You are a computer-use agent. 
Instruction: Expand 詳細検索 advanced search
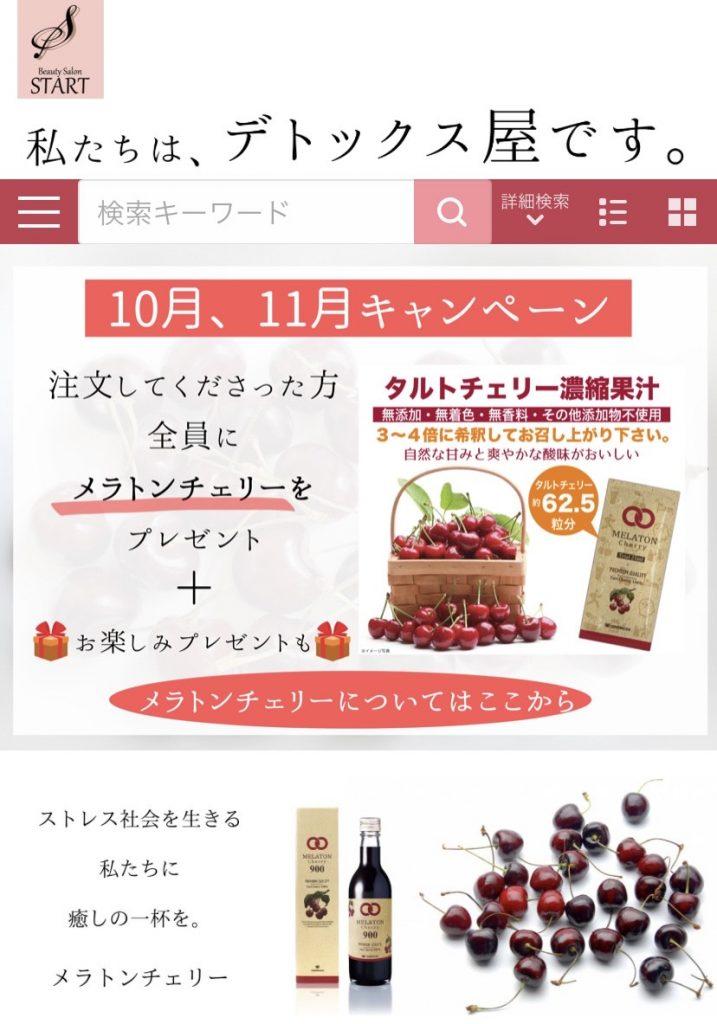coord(535,210)
